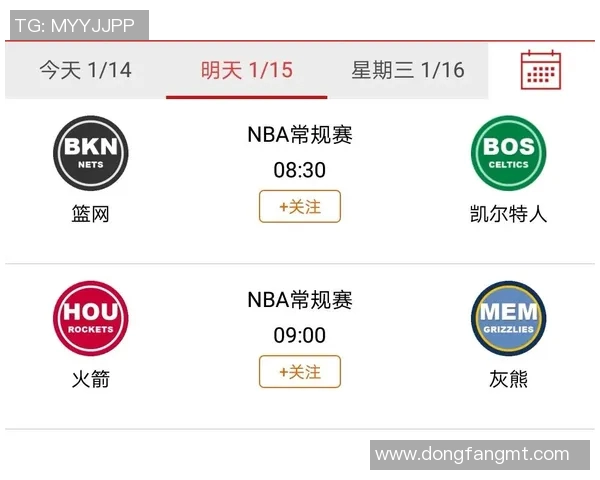Switch to the 星期三 1/16 tab

(x=407, y=70)
